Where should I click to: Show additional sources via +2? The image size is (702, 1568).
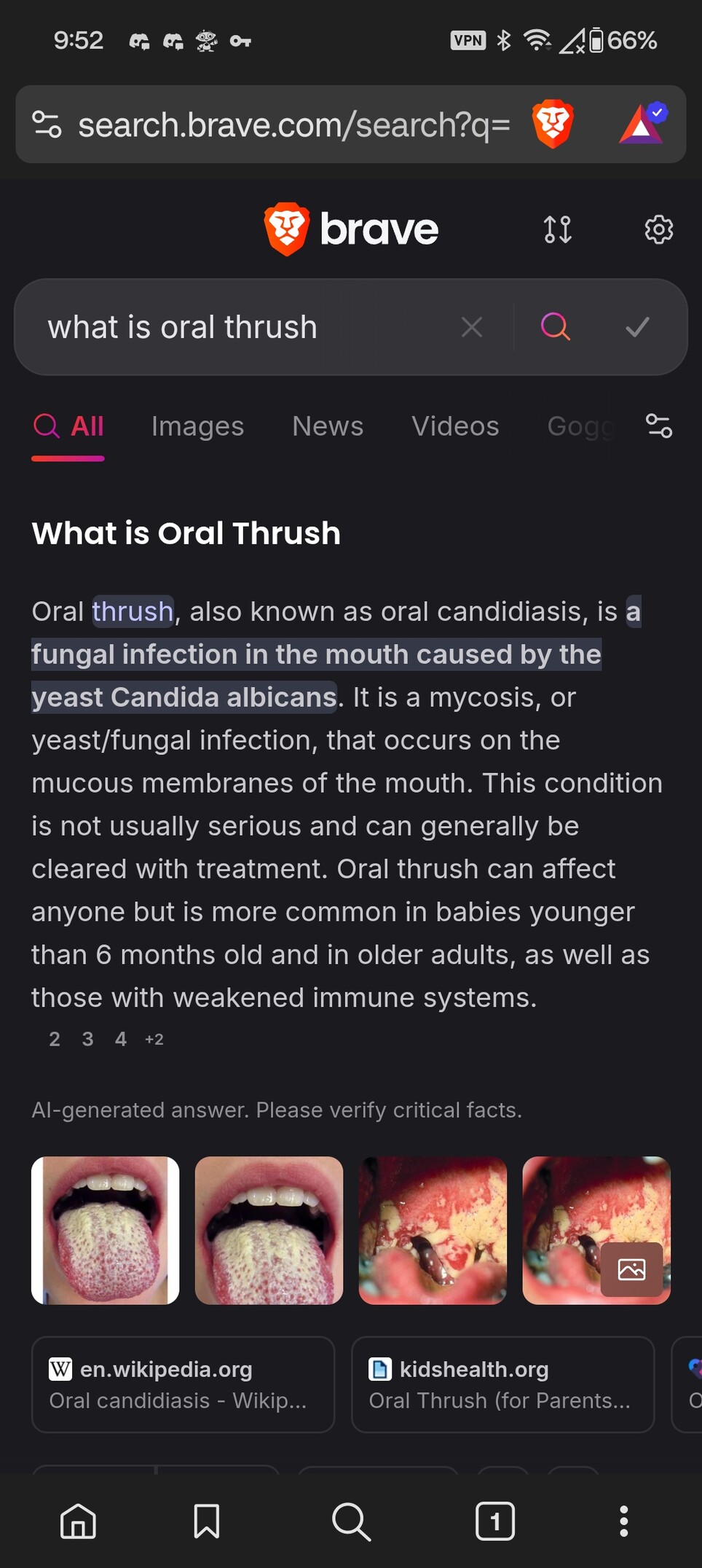click(154, 1039)
